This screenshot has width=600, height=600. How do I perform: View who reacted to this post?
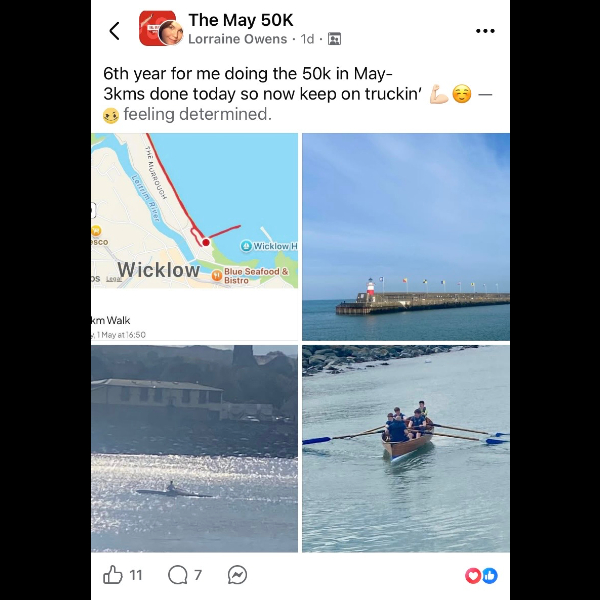tap(481, 576)
